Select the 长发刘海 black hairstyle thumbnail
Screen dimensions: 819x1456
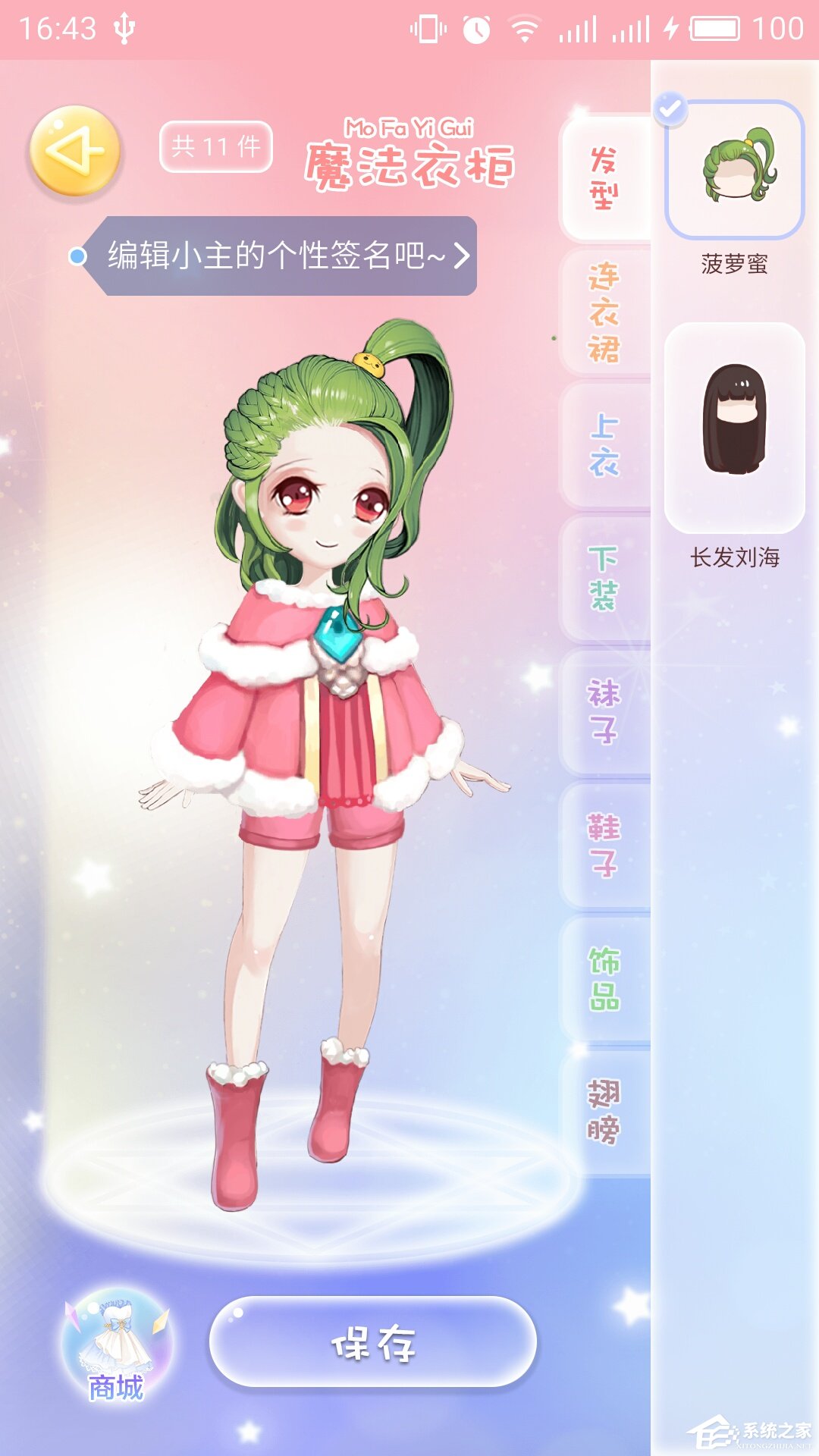[x=736, y=425]
